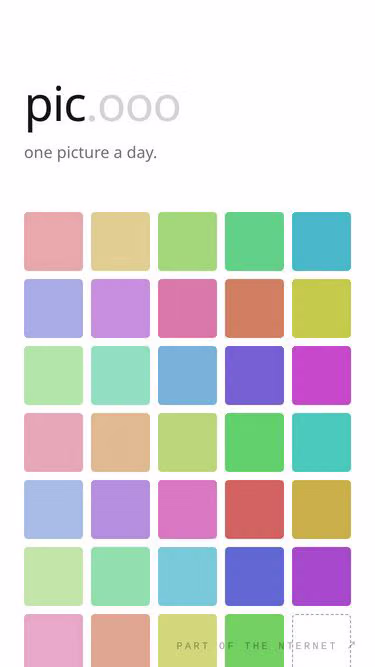
Task: Select the red picture tile
Action: pos(254,509)
